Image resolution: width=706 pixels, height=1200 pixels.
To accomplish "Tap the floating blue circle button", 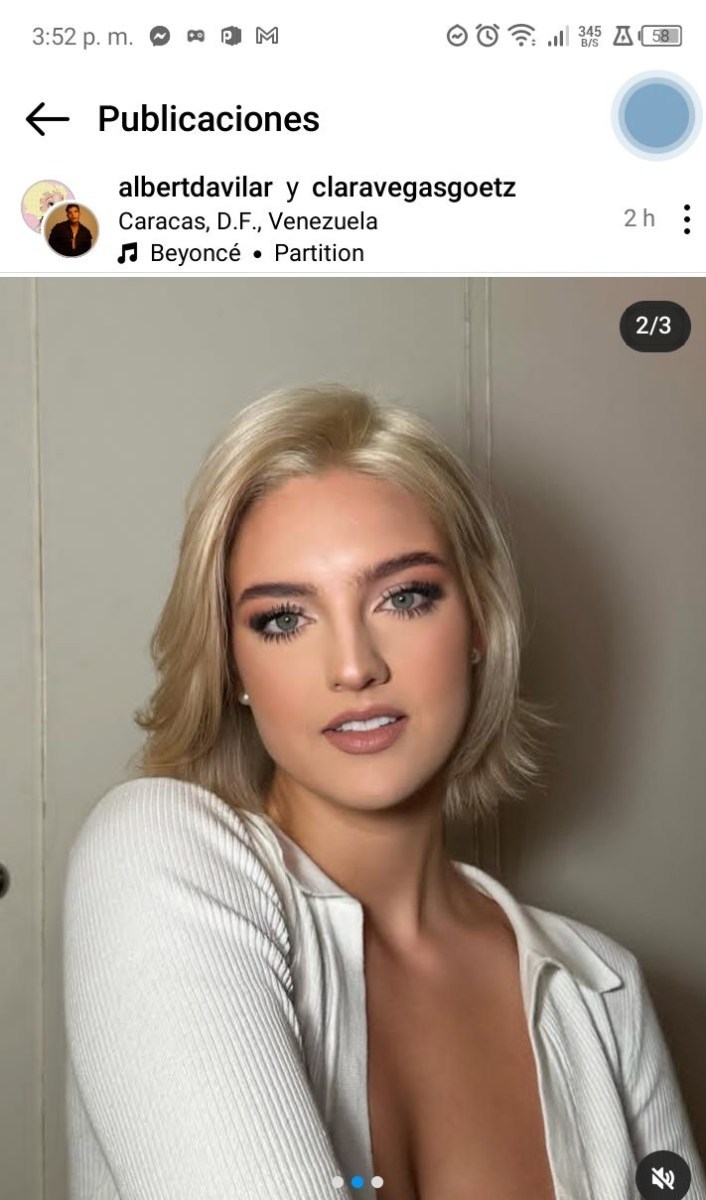I will 657,116.
